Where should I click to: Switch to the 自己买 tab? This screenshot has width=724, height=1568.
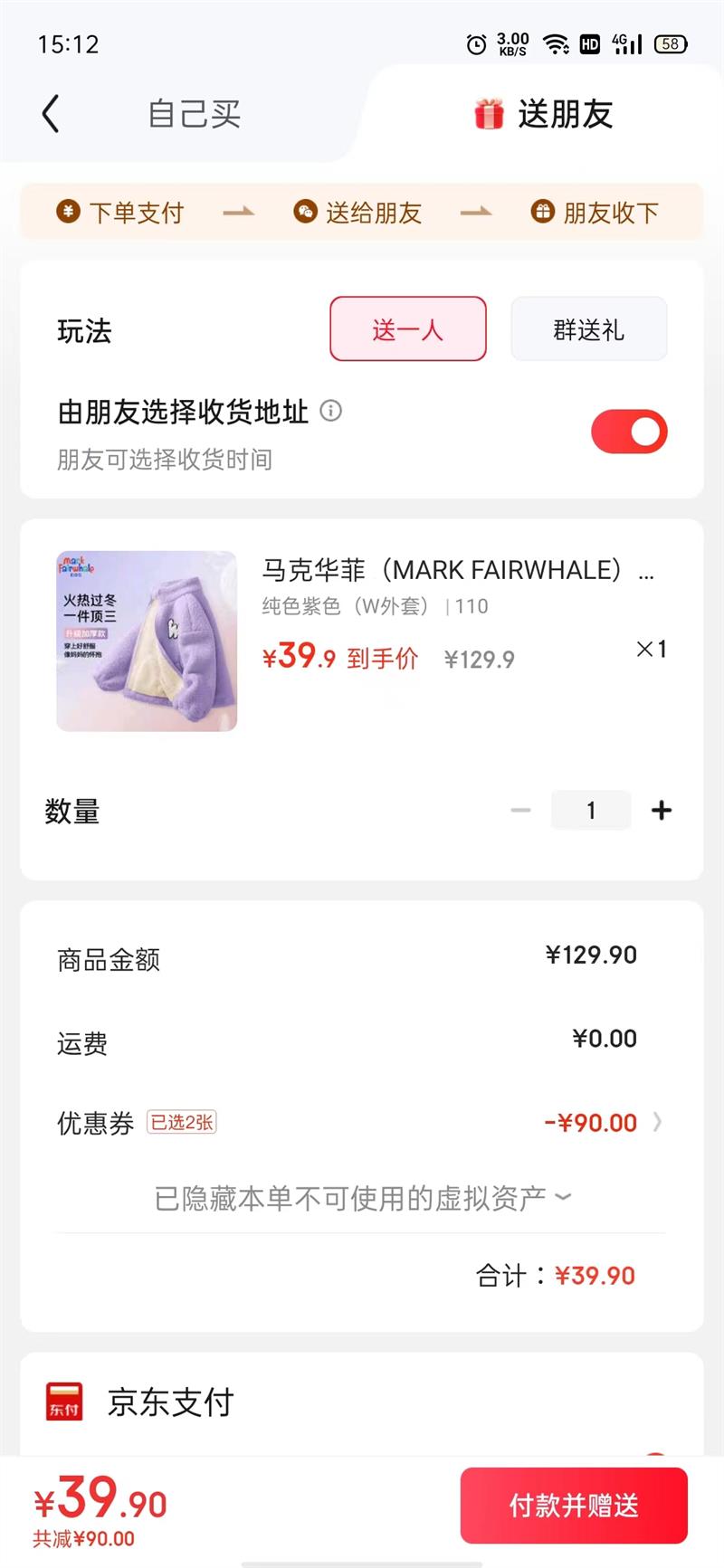pos(193,114)
